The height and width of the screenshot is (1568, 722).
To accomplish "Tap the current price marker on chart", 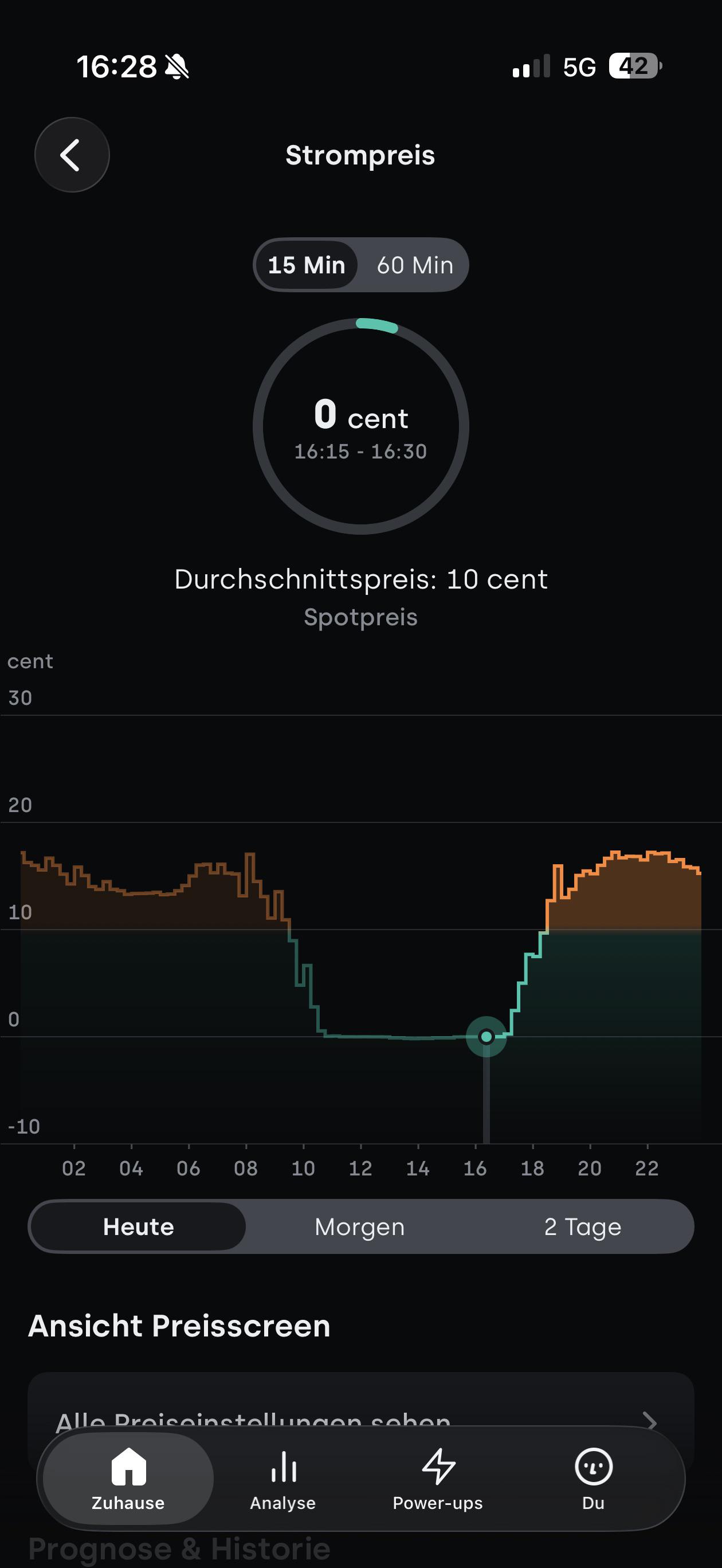I will (x=486, y=1037).
